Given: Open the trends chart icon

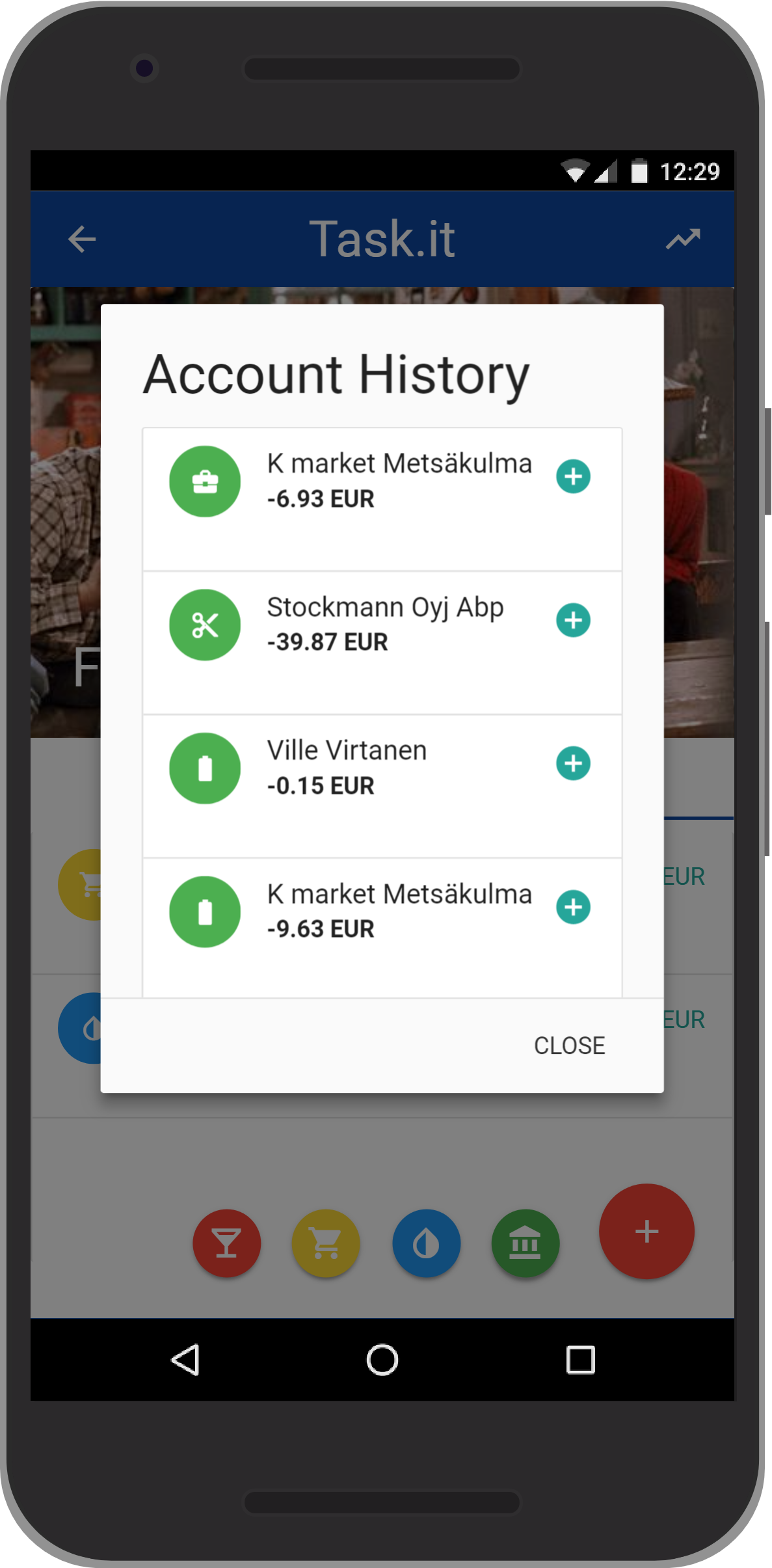Looking at the screenshot, I should click(x=683, y=239).
